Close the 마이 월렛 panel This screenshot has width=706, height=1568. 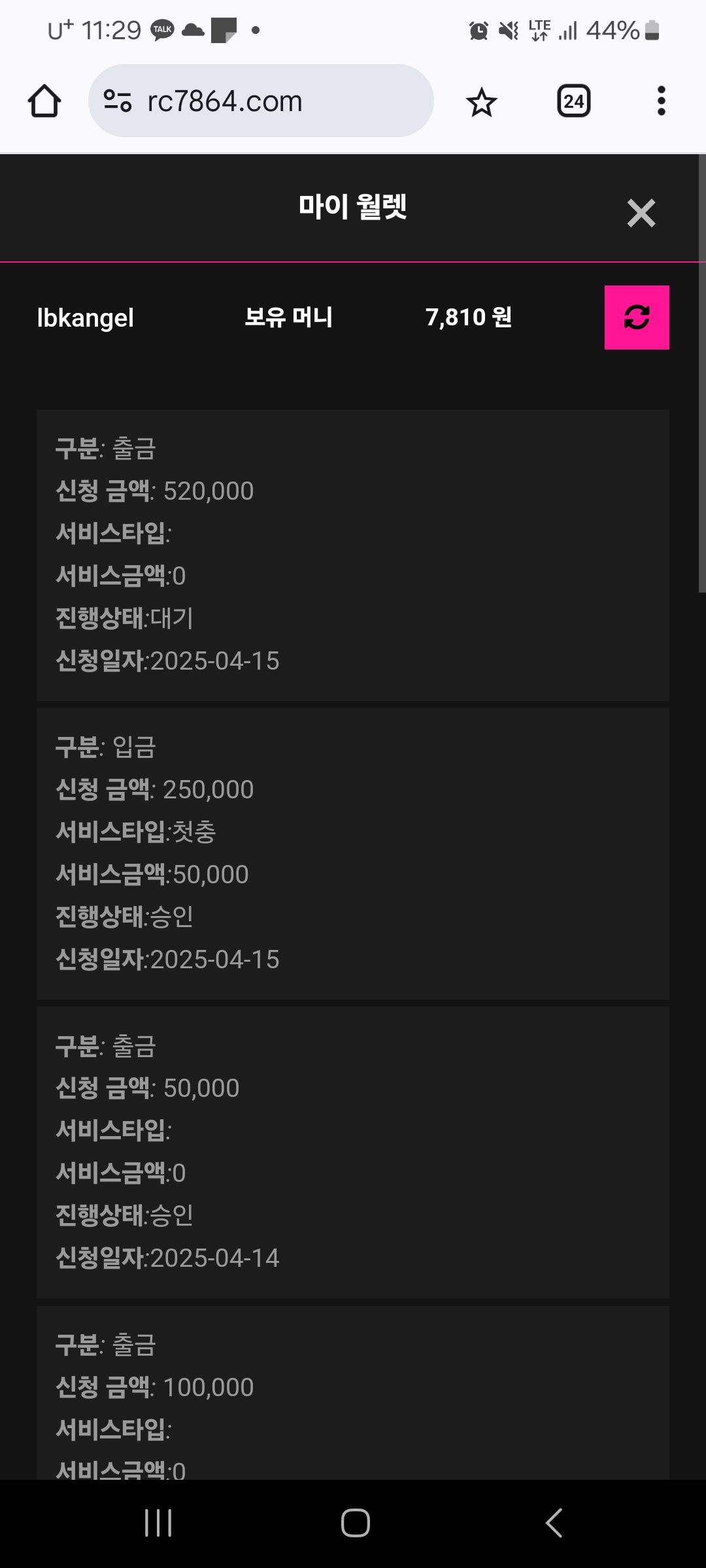(x=641, y=213)
